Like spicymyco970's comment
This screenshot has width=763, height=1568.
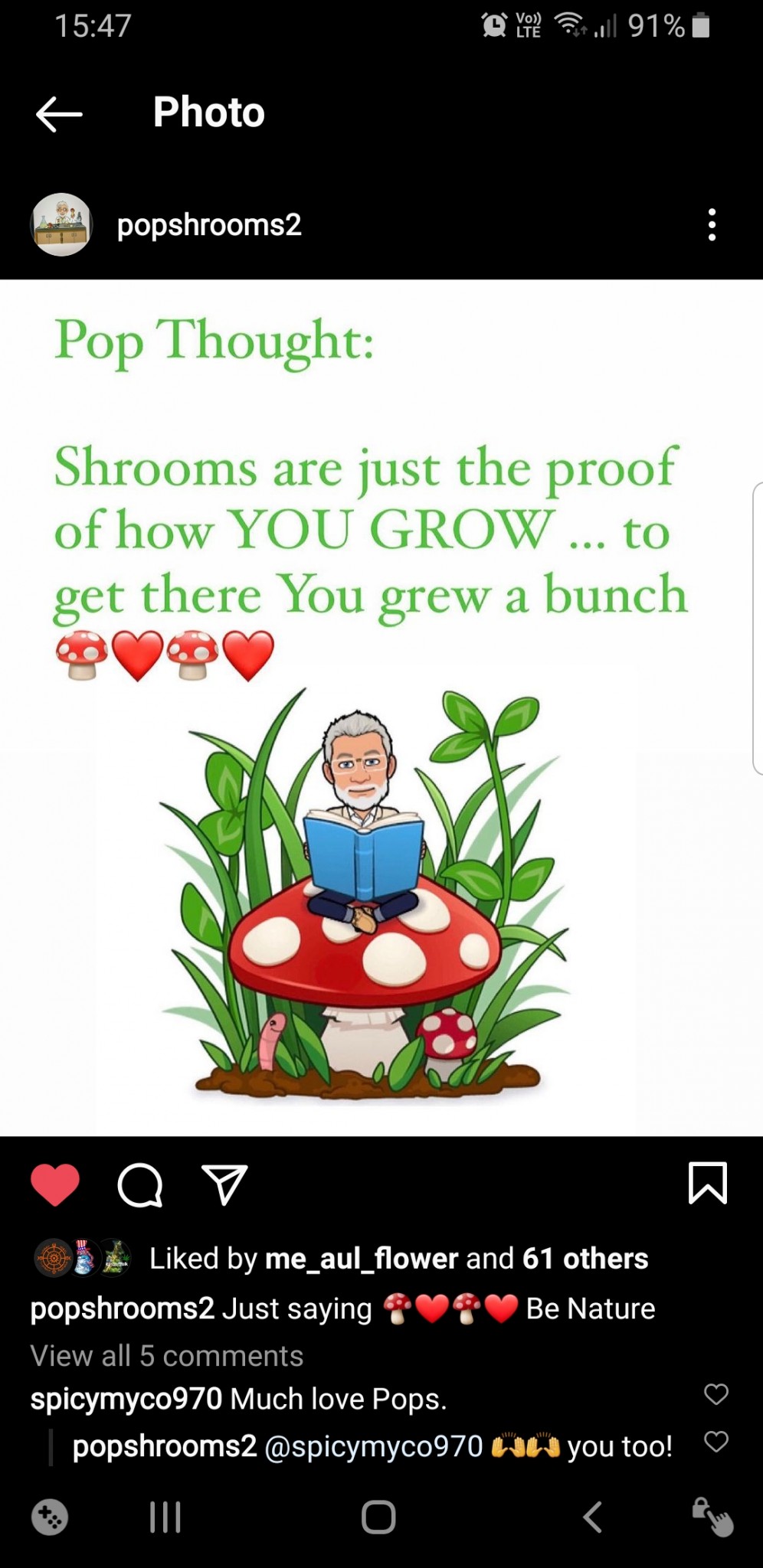[716, 1394]
